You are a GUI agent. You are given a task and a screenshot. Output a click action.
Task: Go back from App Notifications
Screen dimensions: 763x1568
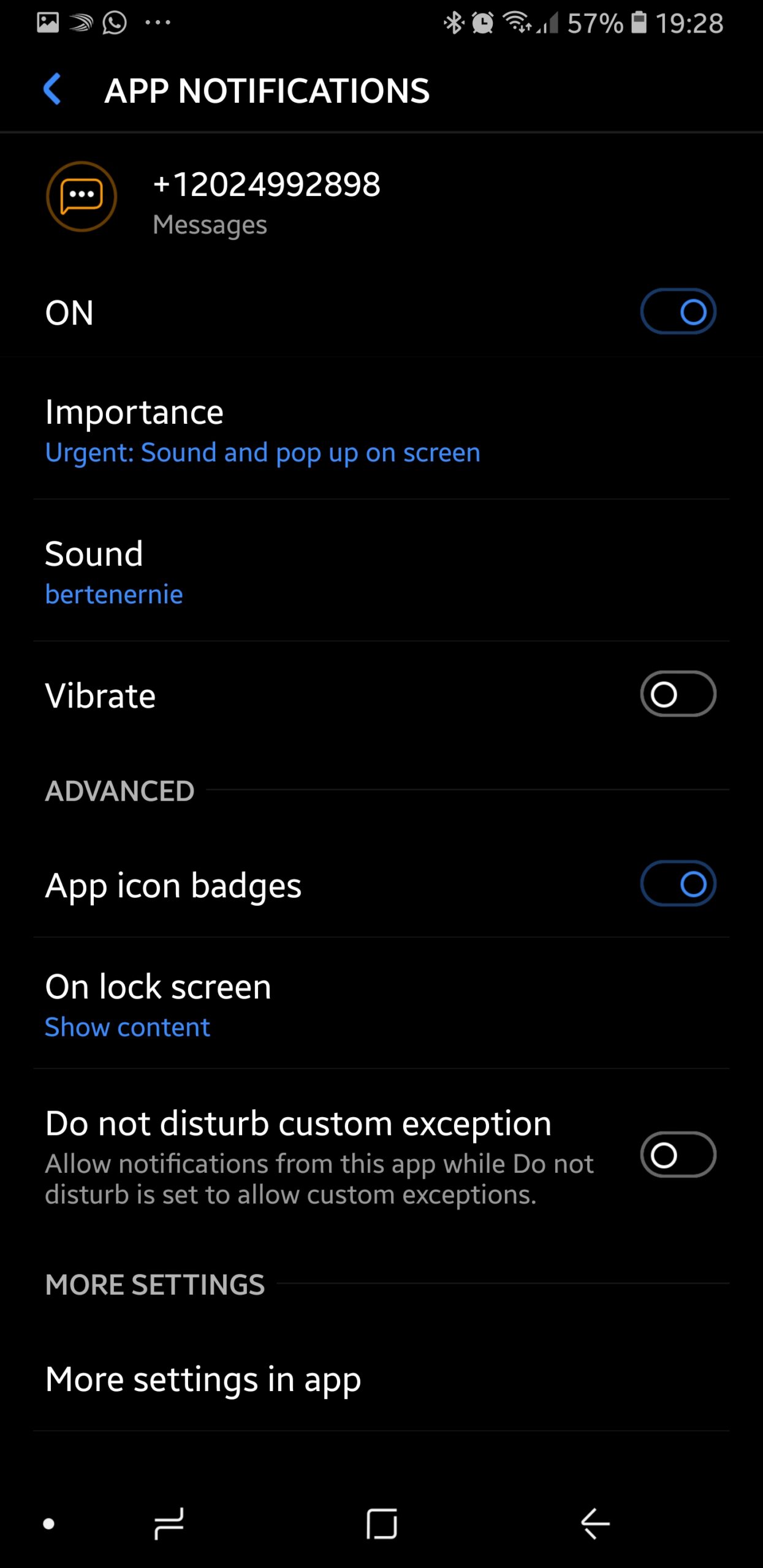pos(53,90)
